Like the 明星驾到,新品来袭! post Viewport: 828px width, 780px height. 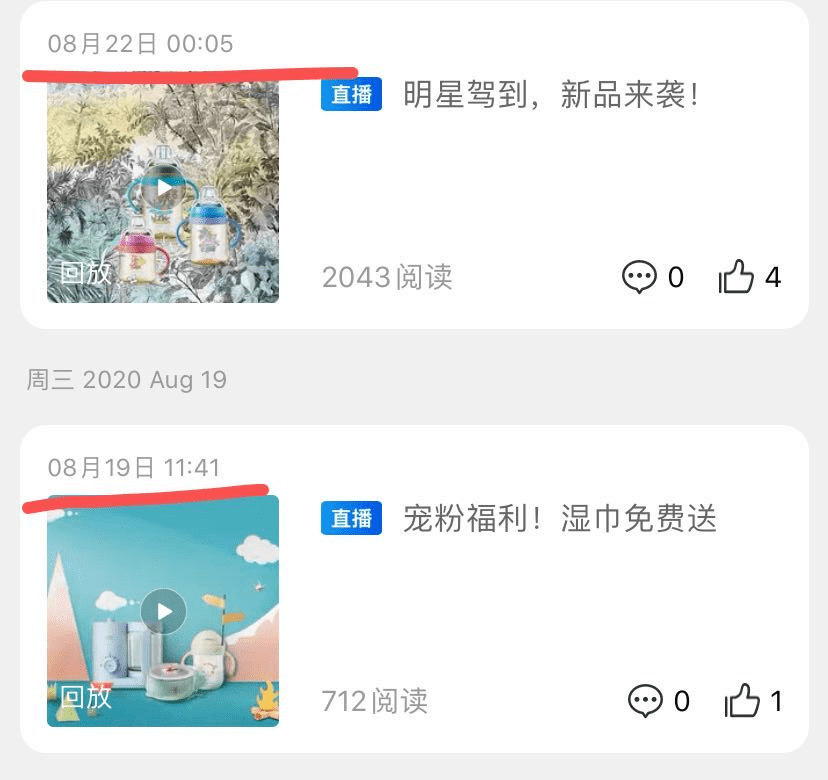click(x=736, y=277)
